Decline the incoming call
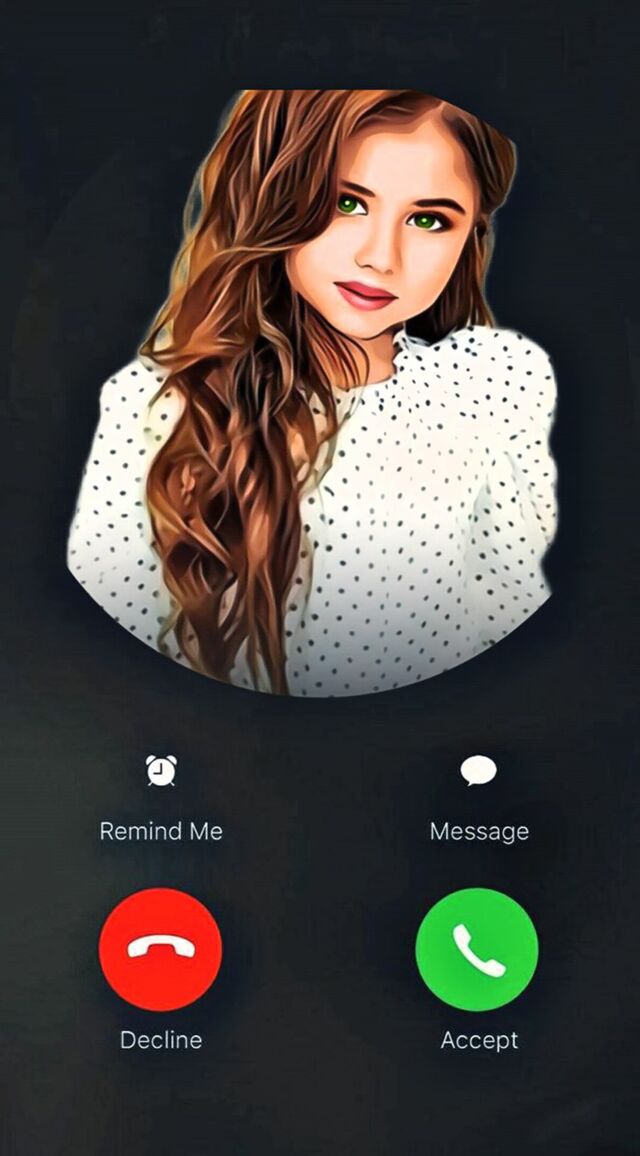This screenshot has height=1156, width=640. pos(160,949)
